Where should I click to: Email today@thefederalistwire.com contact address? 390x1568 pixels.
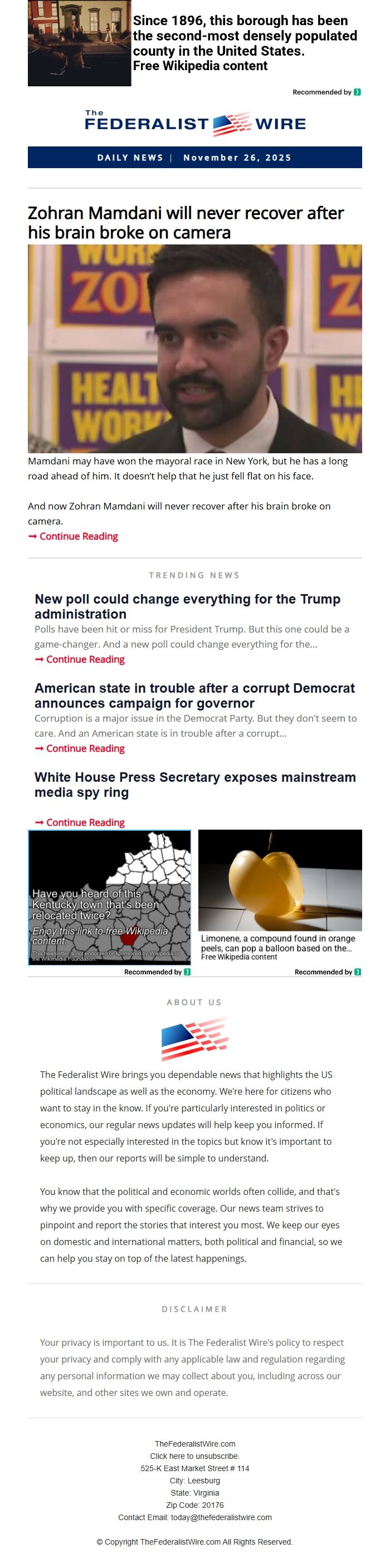[x=221, y=1517]
